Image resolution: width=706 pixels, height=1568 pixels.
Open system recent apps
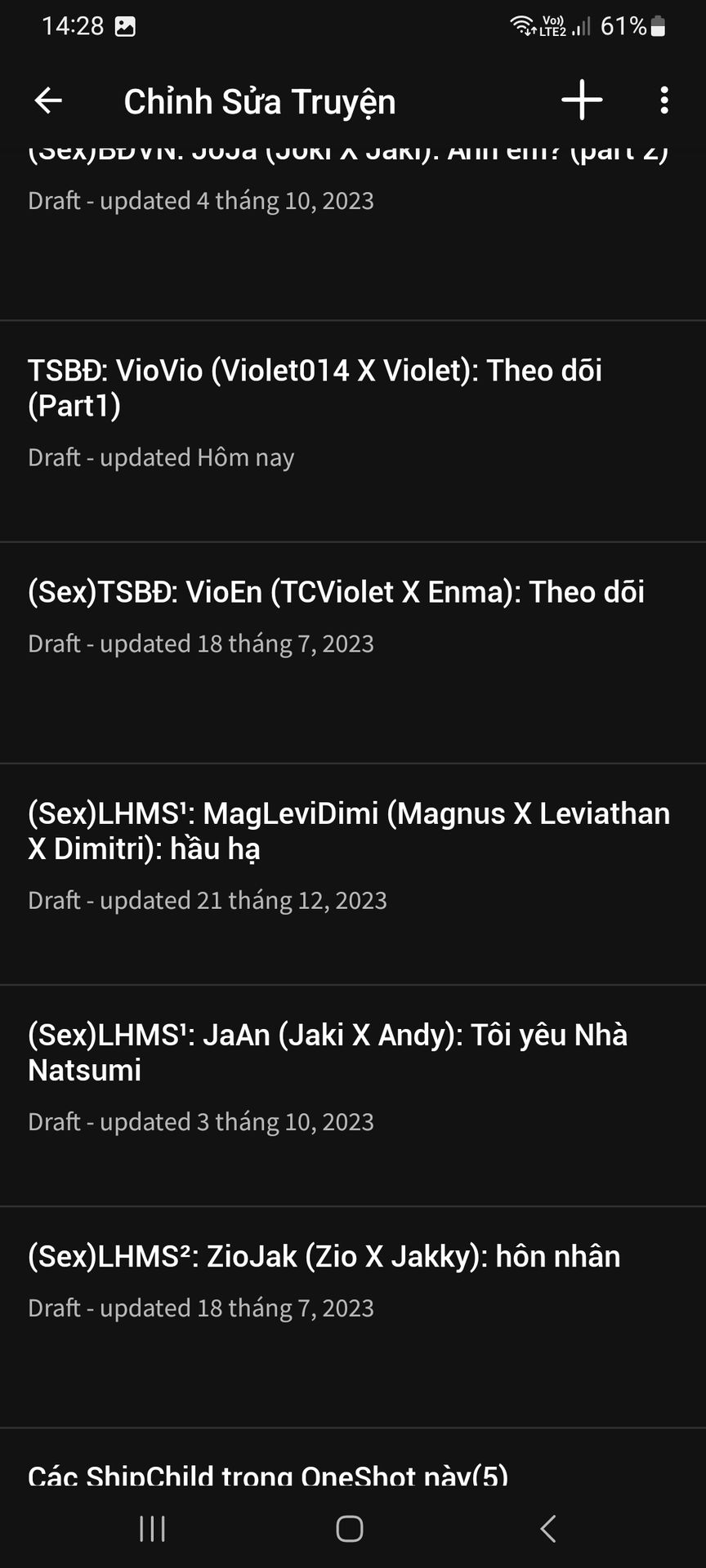tap(153, 1529)
